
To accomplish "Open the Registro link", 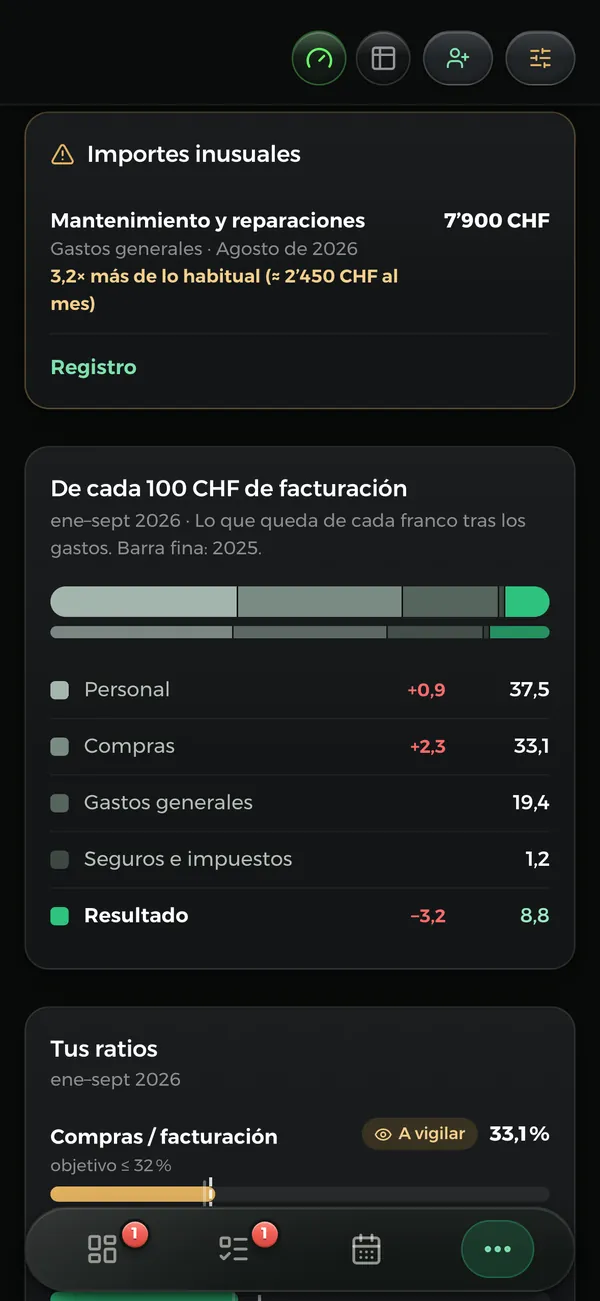I will point(94,367).
